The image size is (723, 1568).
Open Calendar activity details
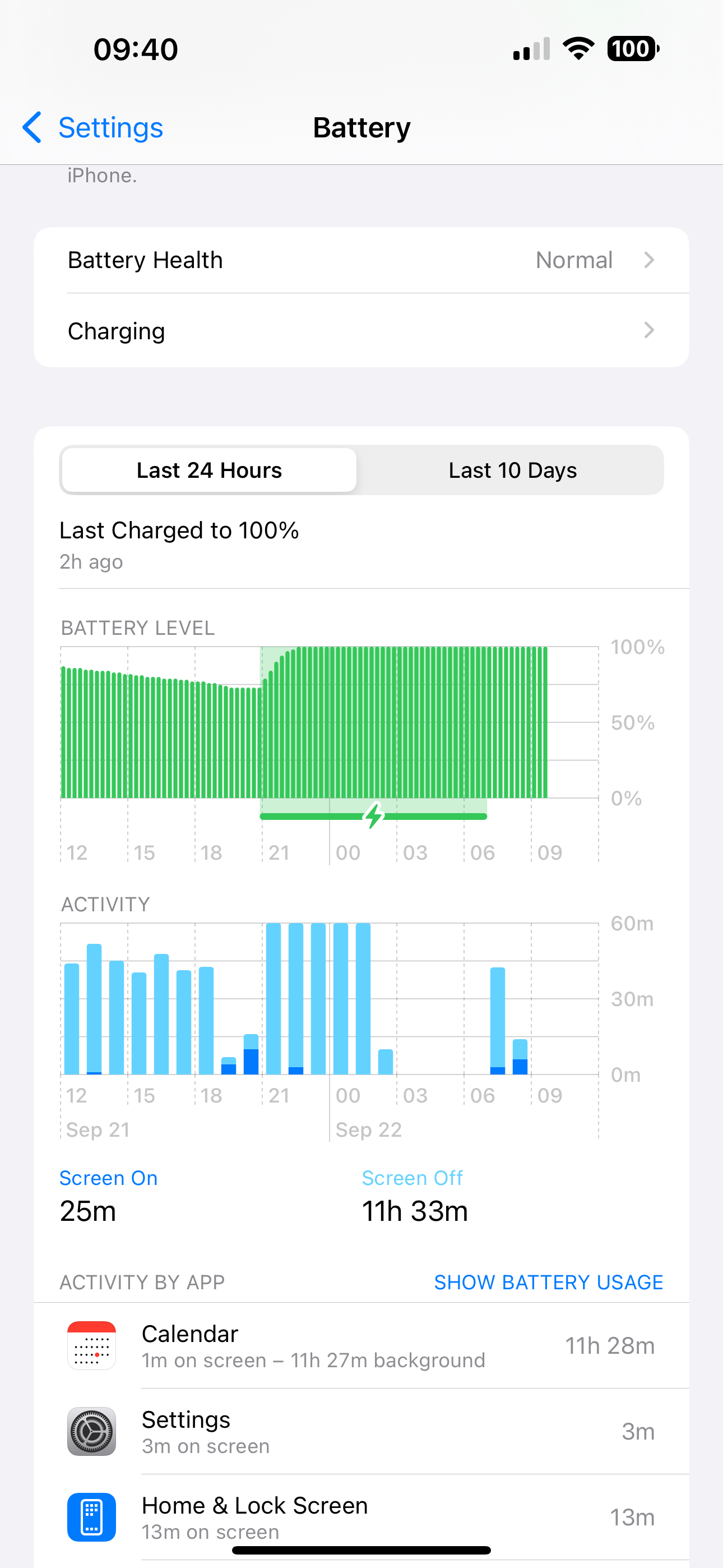[x=361, y=1346]
